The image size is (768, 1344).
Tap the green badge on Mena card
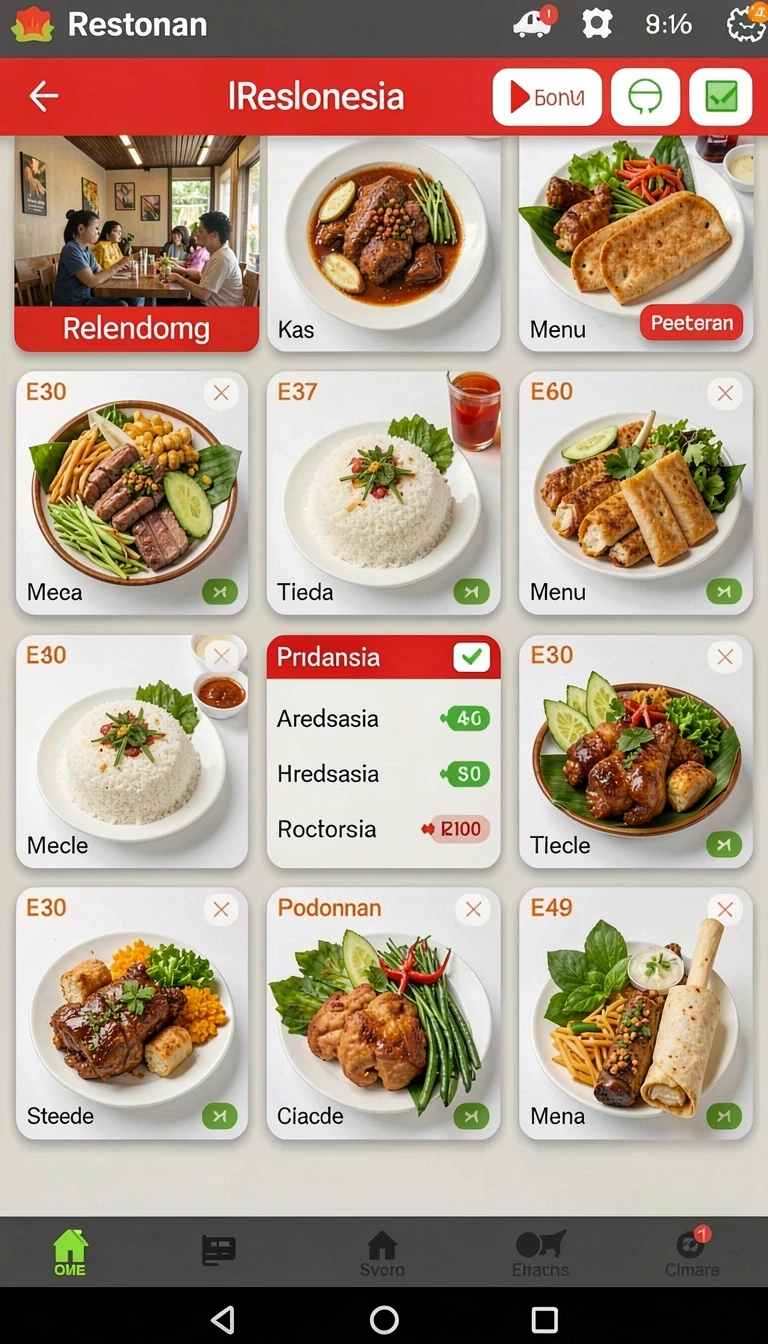coord(724,1116)
